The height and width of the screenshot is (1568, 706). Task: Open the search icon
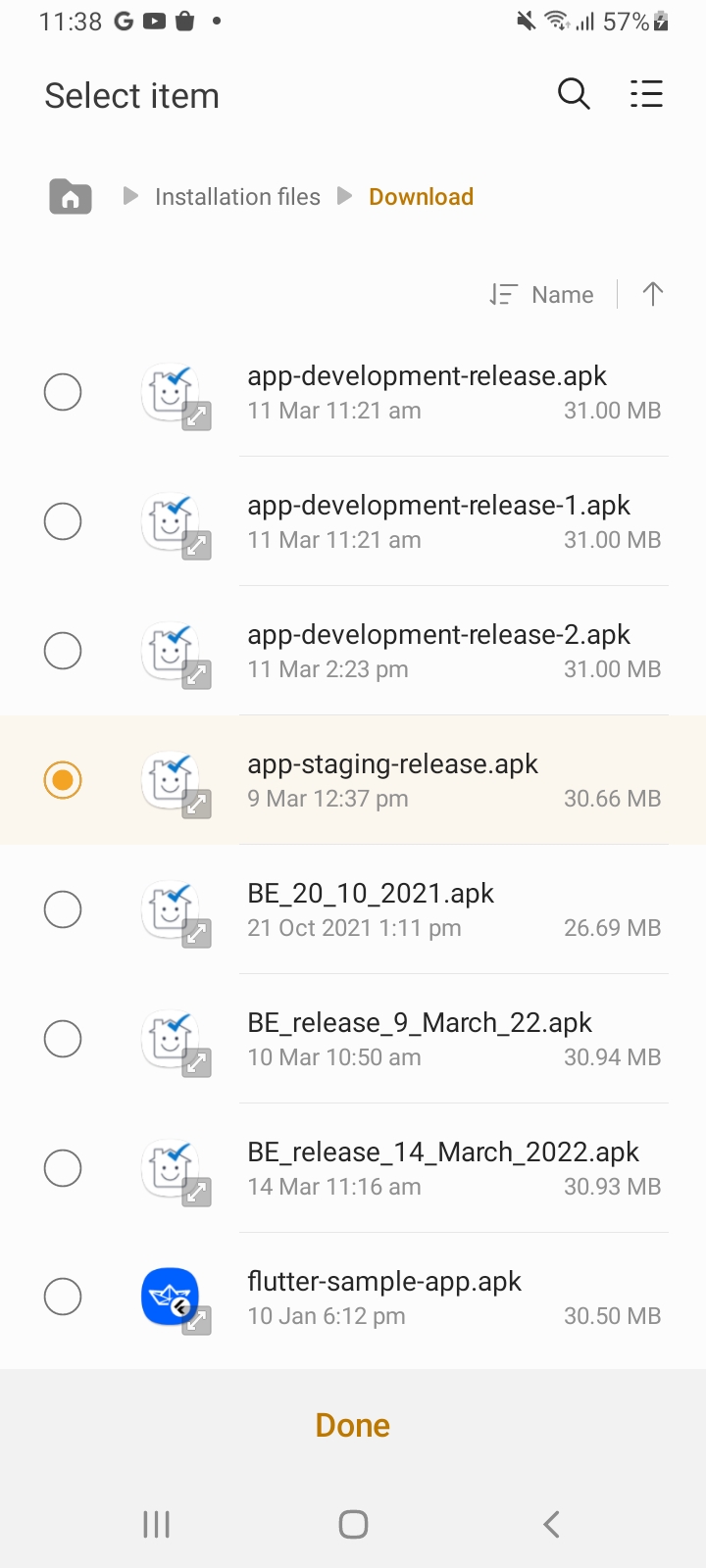574,94
